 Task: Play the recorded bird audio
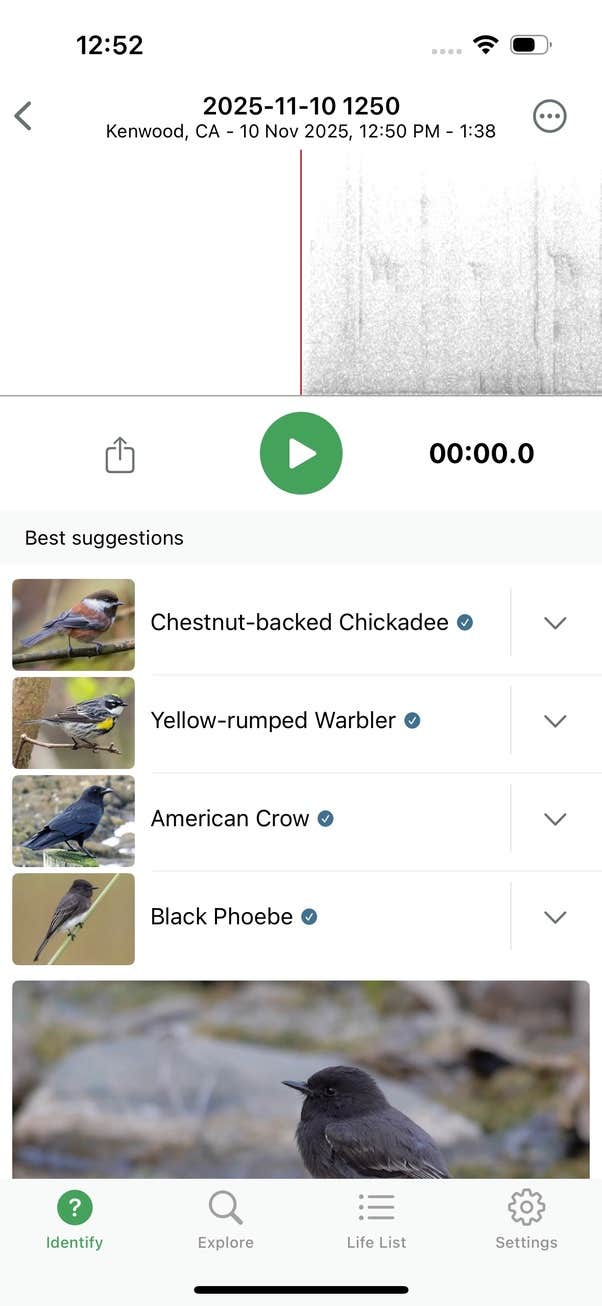click(301, 453)
